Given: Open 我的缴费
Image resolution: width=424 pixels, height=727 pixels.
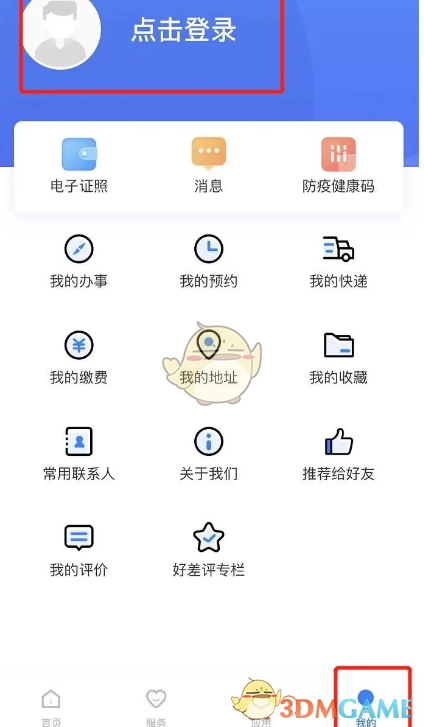Looking at the screenshot, I should coord(79,358).
